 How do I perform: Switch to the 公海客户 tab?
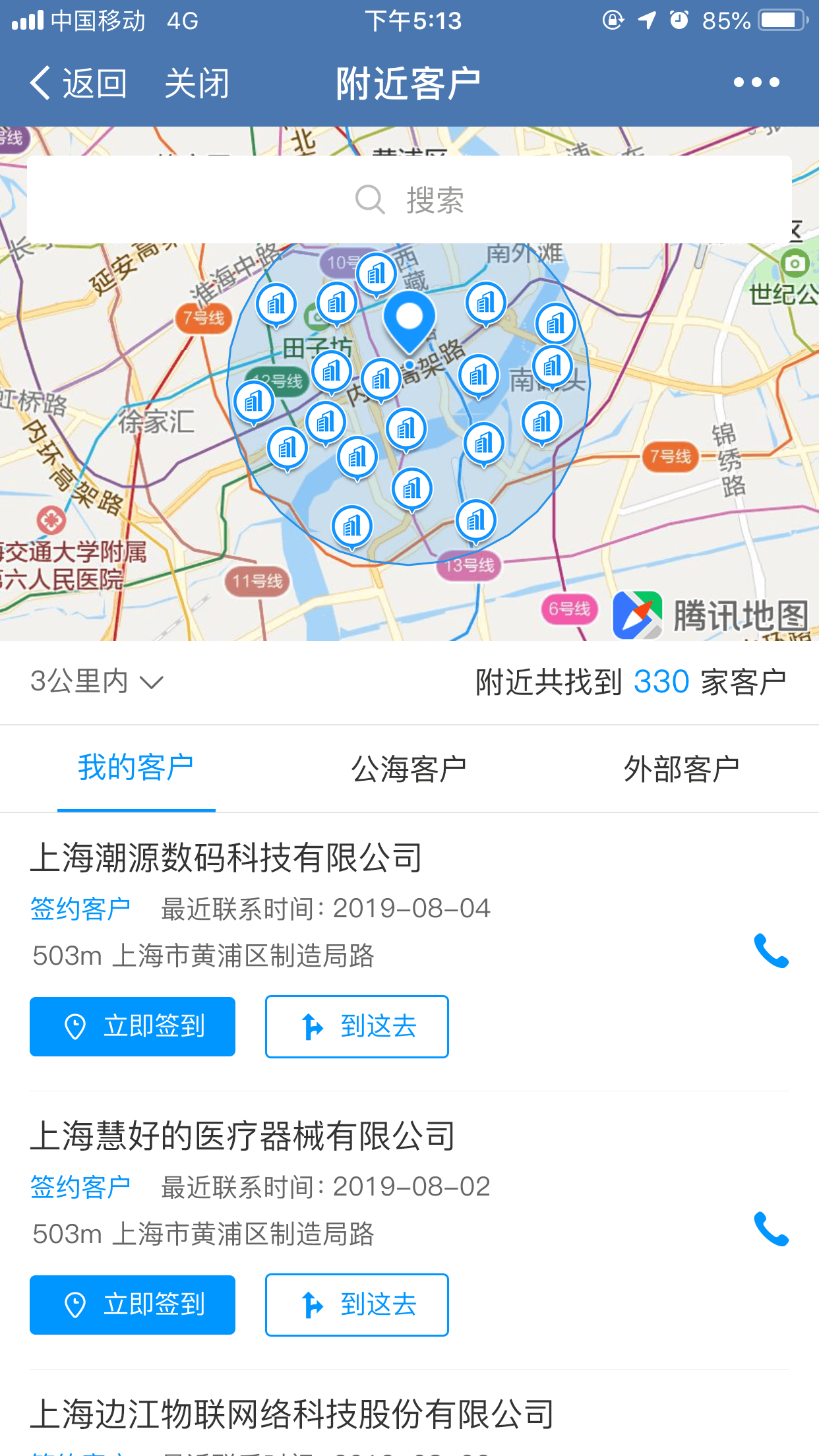point(409,768)
